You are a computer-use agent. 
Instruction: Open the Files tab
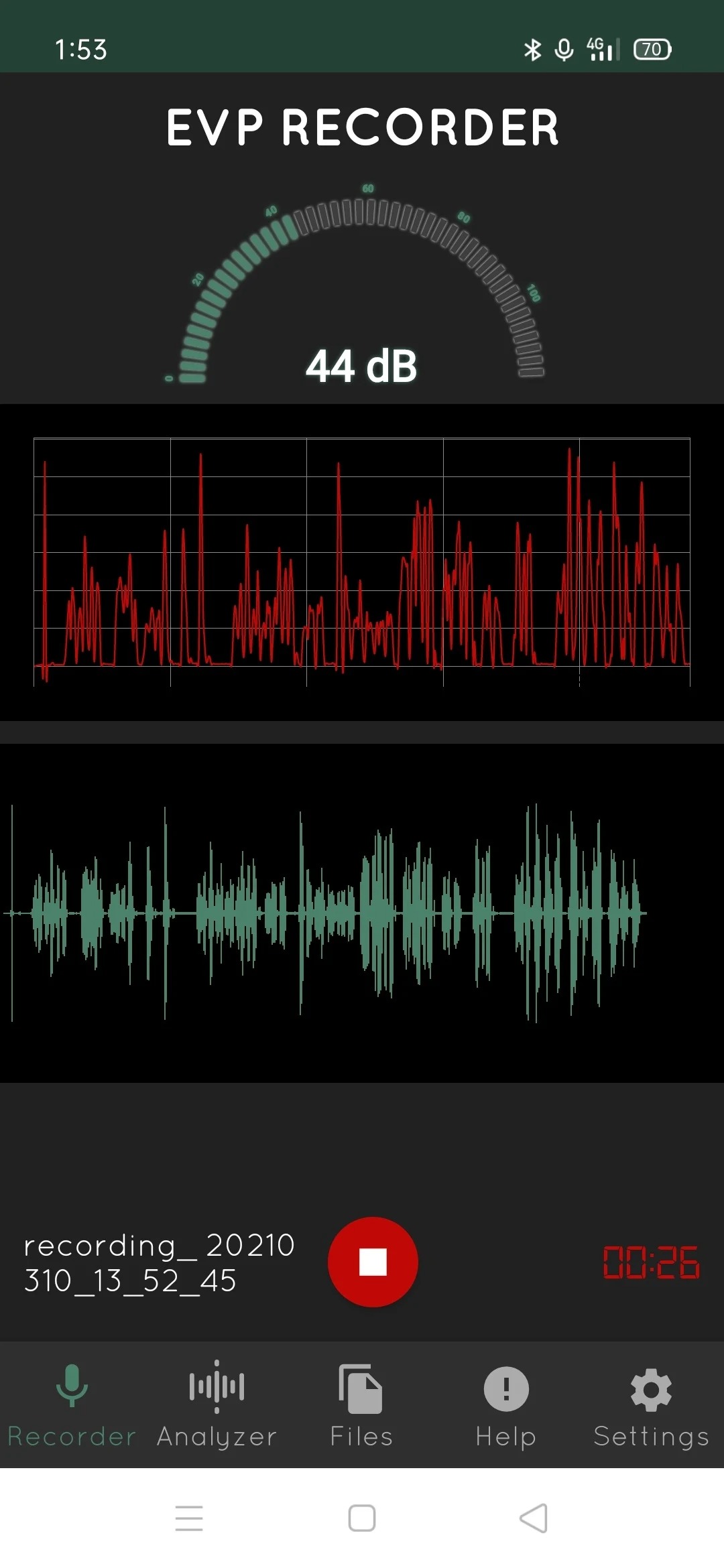(361, 1404)
